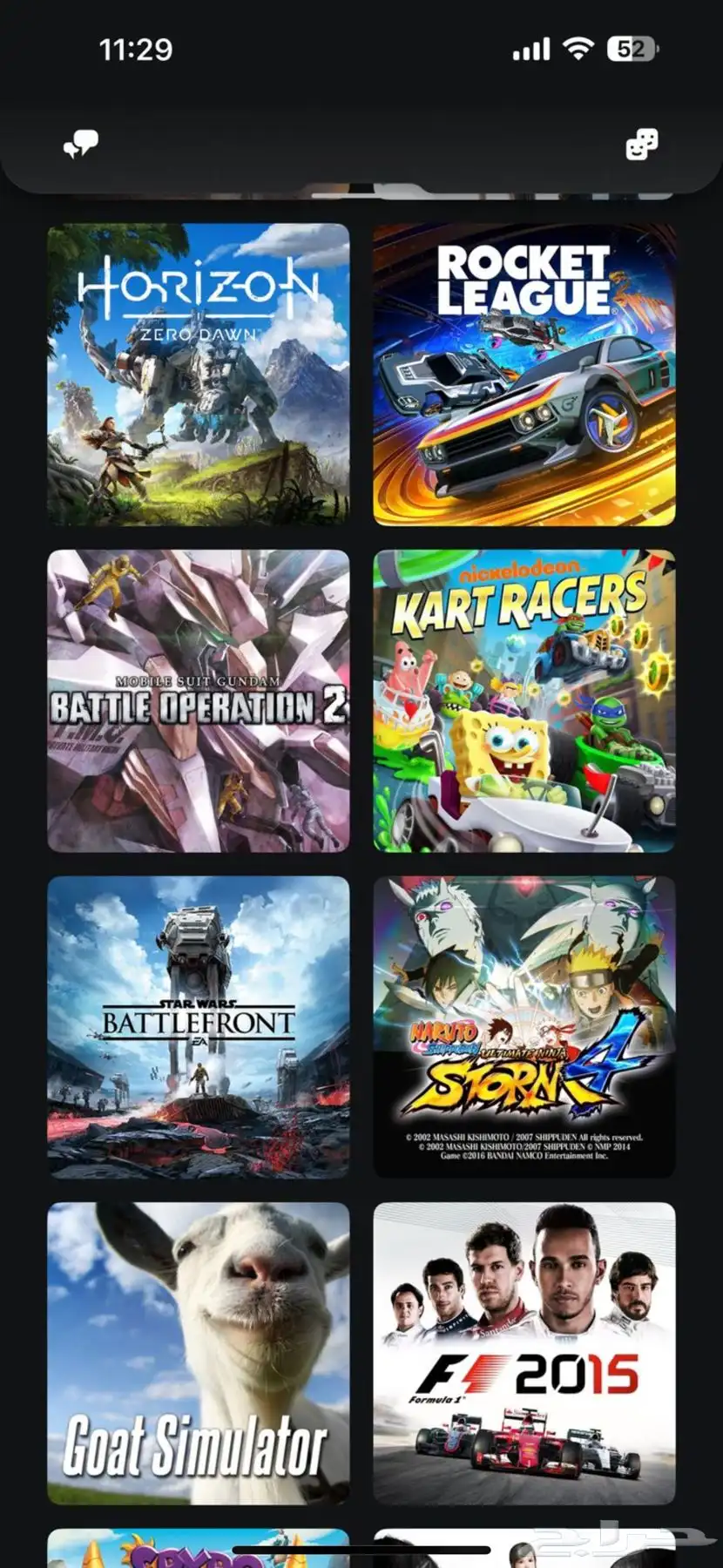This screenshot has height=1568, width=723.
Task: View the F1 2015 game
Action: coord(524,1353)
